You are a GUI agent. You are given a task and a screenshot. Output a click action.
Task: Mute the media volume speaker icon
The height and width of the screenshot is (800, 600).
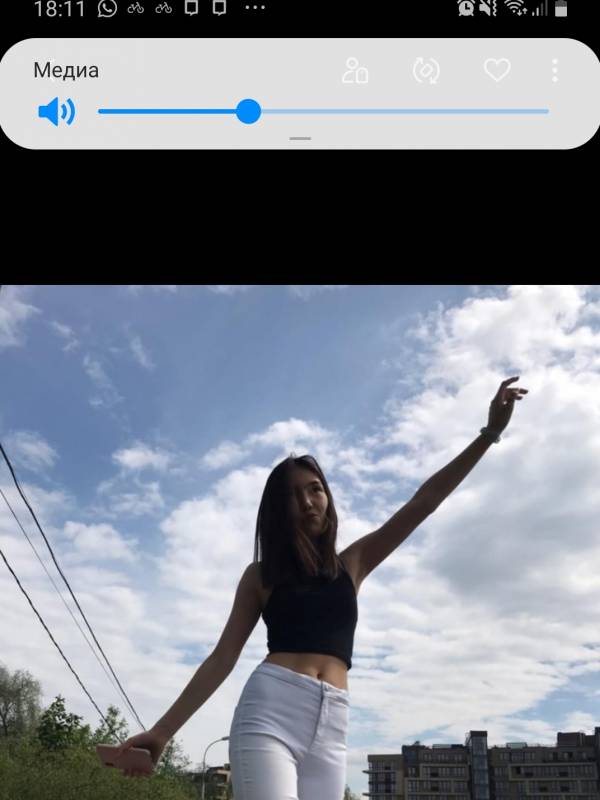[x=56, y=111]
